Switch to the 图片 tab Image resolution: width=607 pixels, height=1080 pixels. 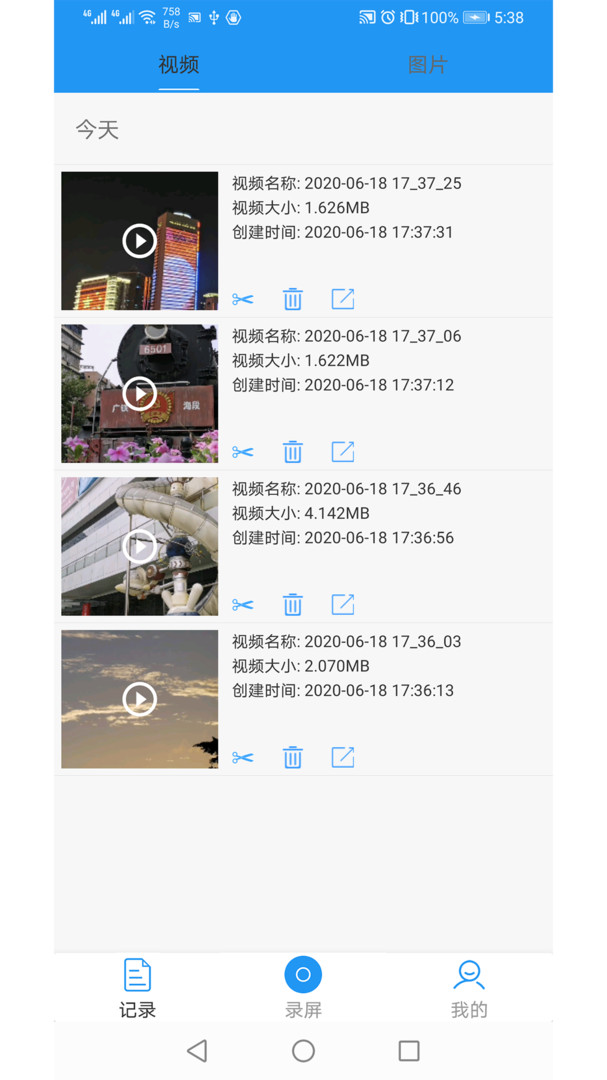(428, 65)
